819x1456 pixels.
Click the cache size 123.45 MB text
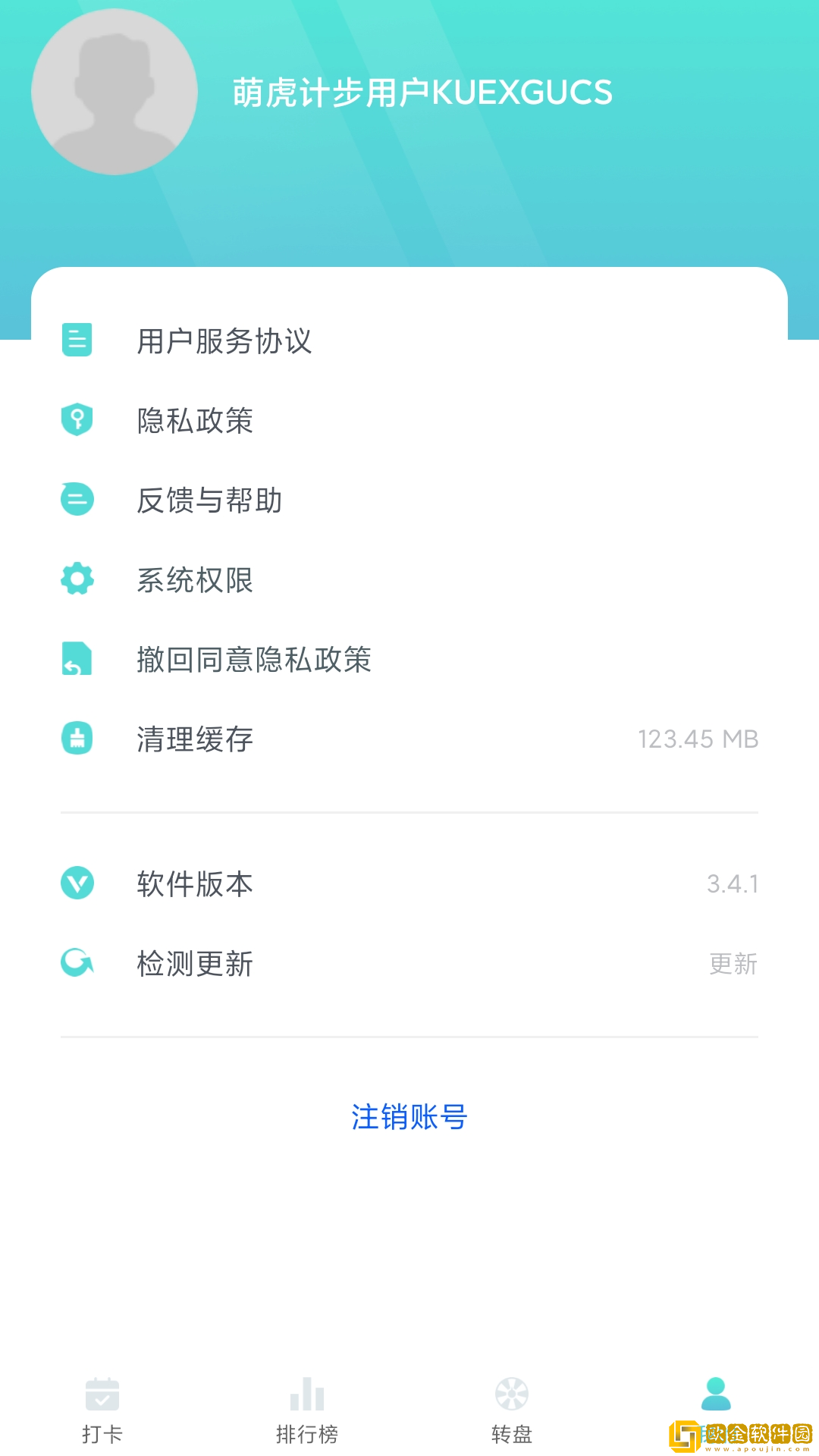(x=698, y=738)
